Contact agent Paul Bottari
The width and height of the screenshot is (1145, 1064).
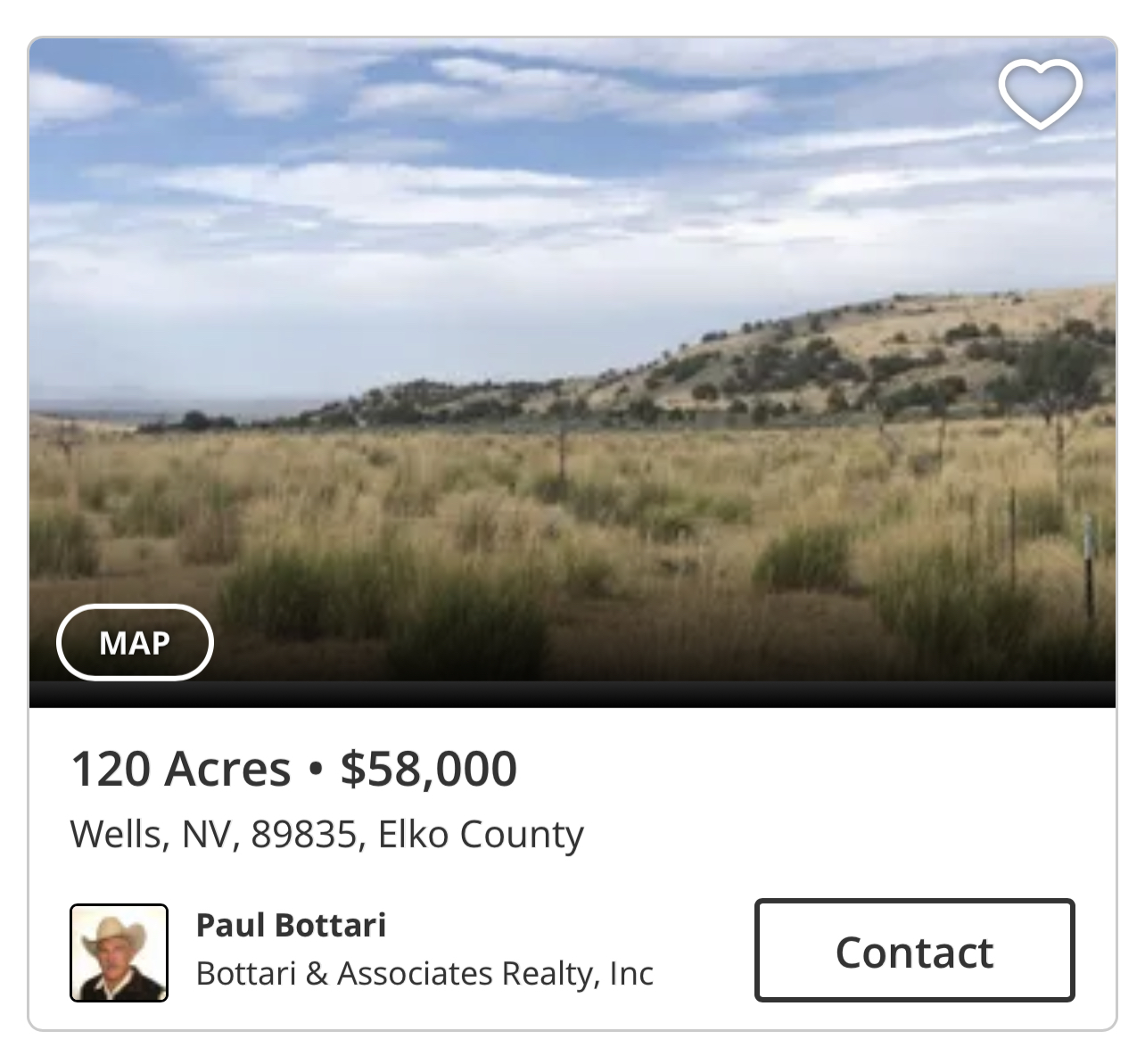point(914,951)
